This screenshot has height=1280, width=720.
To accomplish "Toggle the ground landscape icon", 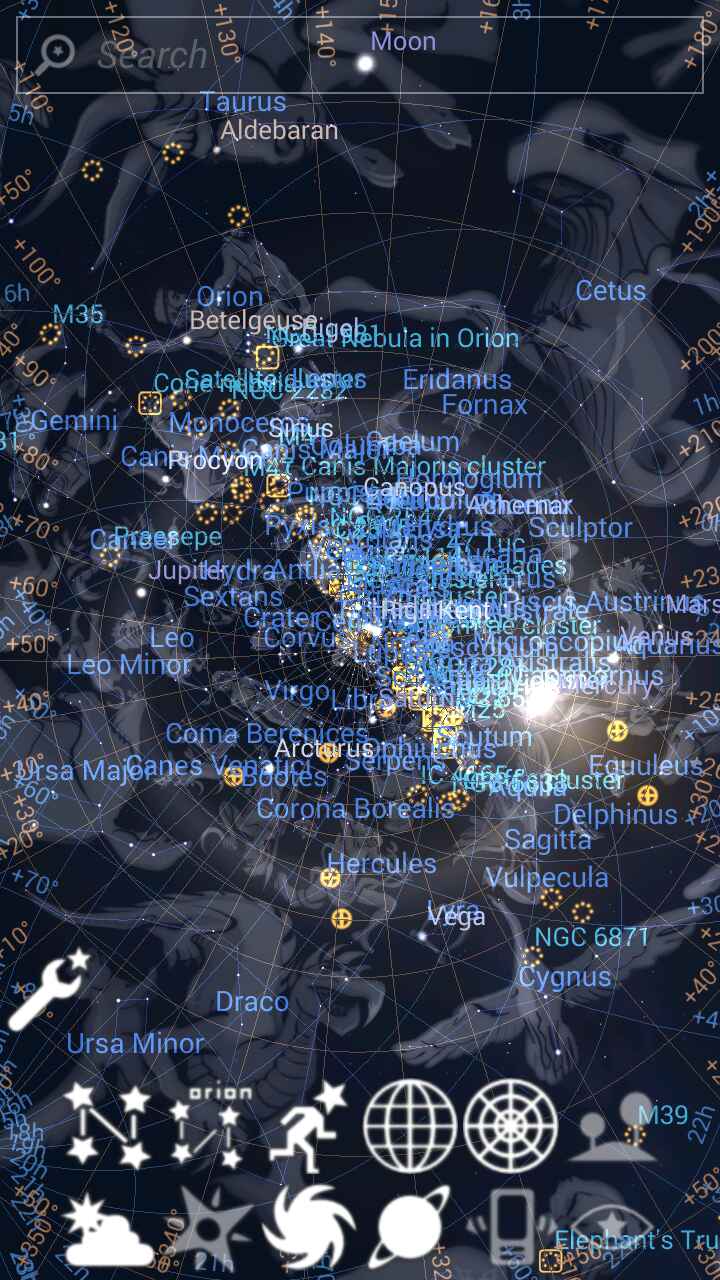I will point(612,1126).
